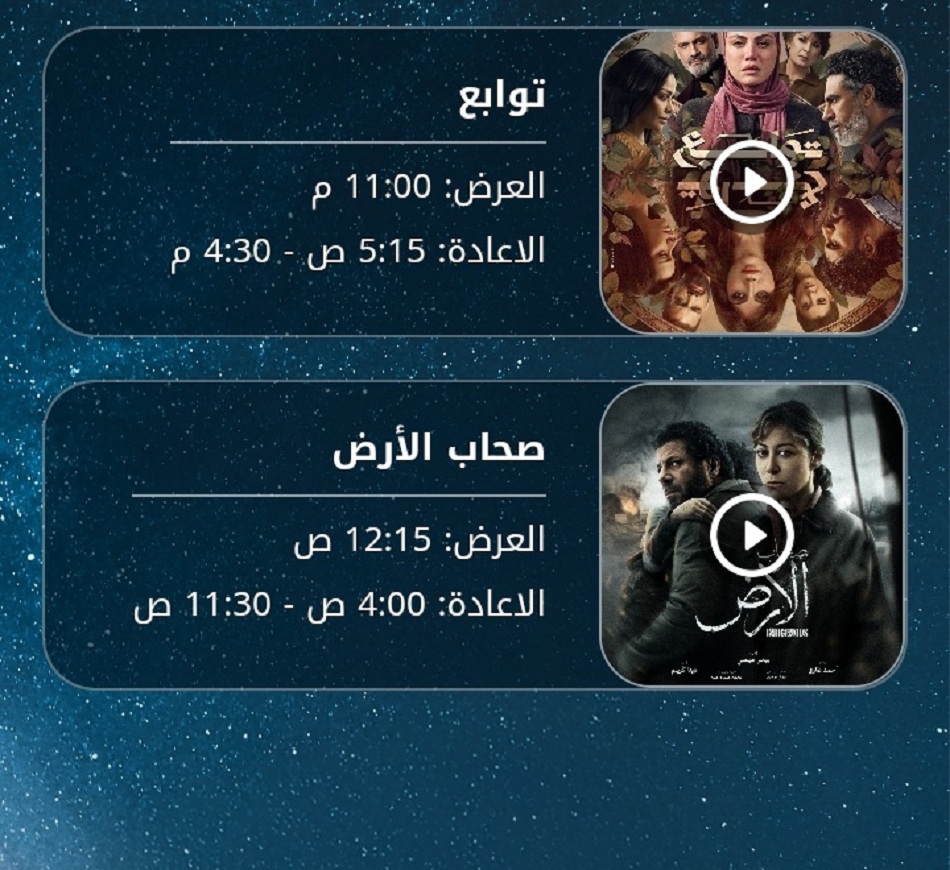Play the صحاب الأرض series video
The width and height of the screenshot is (950, 870).
[752, 535]
